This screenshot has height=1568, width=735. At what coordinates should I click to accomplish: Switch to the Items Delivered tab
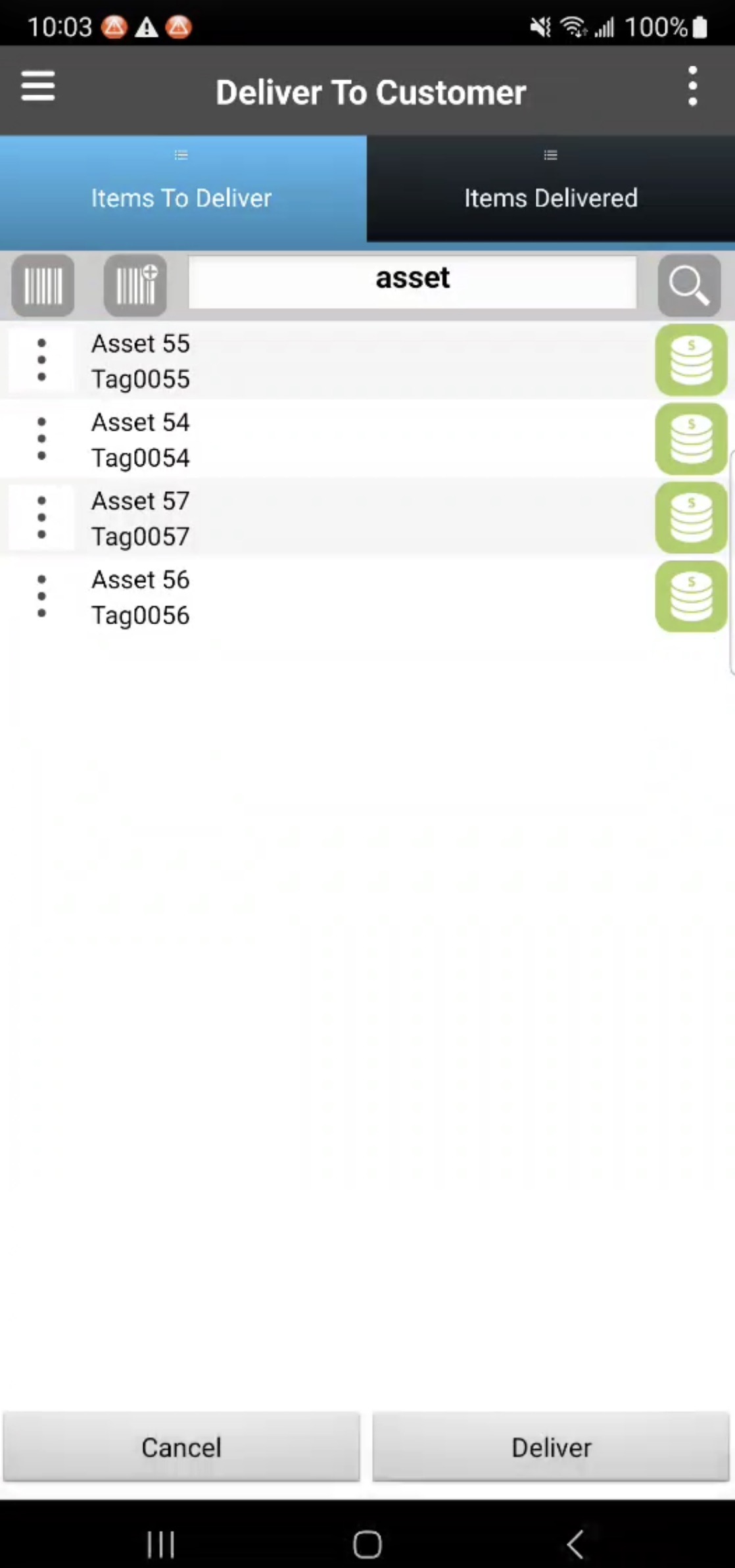pyautogui.click(x=551, y=189)
